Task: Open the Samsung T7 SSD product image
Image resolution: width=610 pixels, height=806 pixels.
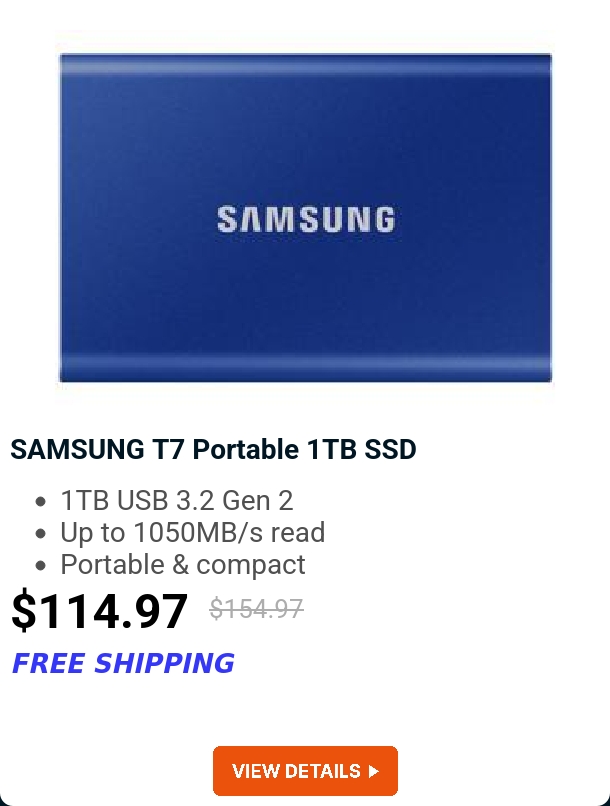Action: (305, 218)
